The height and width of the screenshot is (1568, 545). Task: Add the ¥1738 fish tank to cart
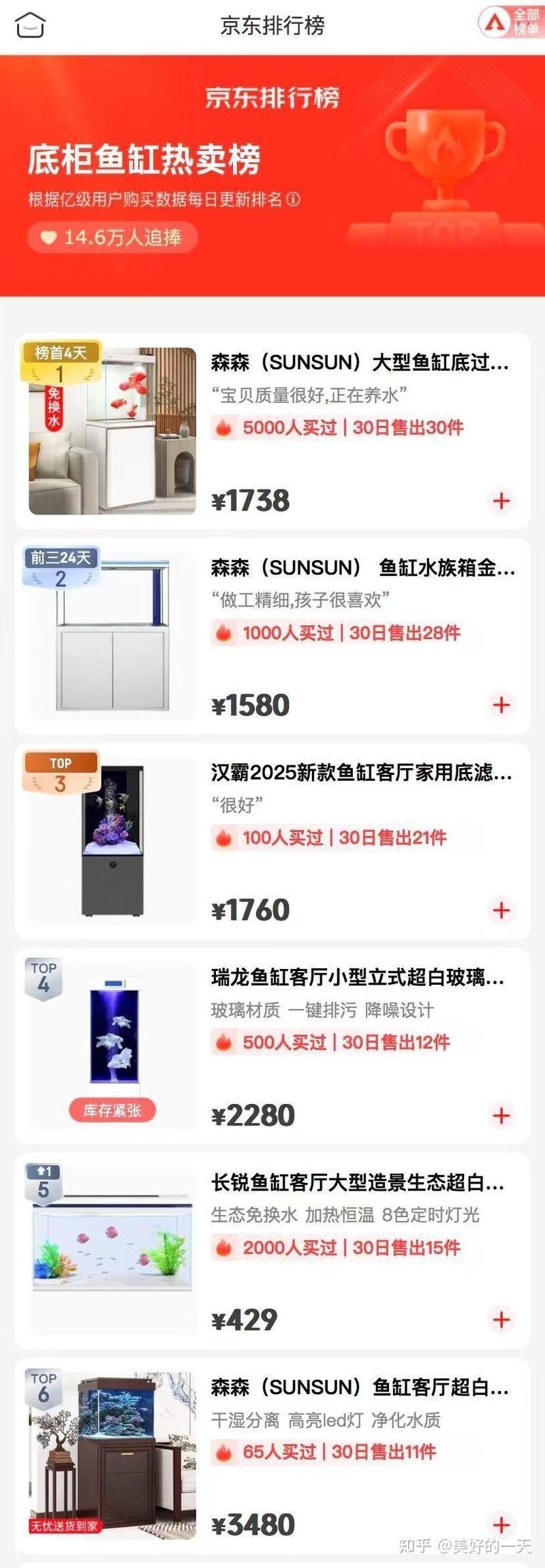[502, 501]
